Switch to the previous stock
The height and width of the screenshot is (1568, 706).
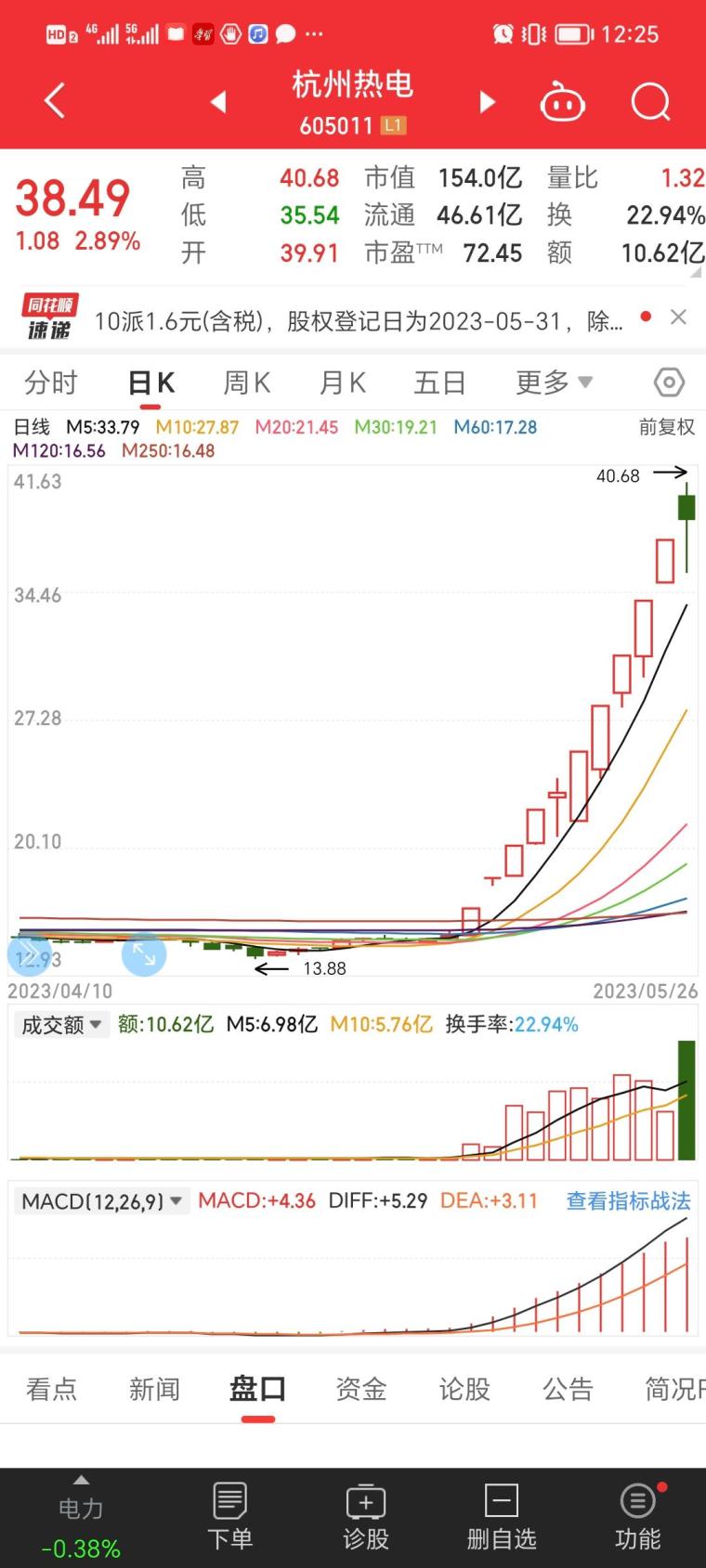click(x=218, y=101)
